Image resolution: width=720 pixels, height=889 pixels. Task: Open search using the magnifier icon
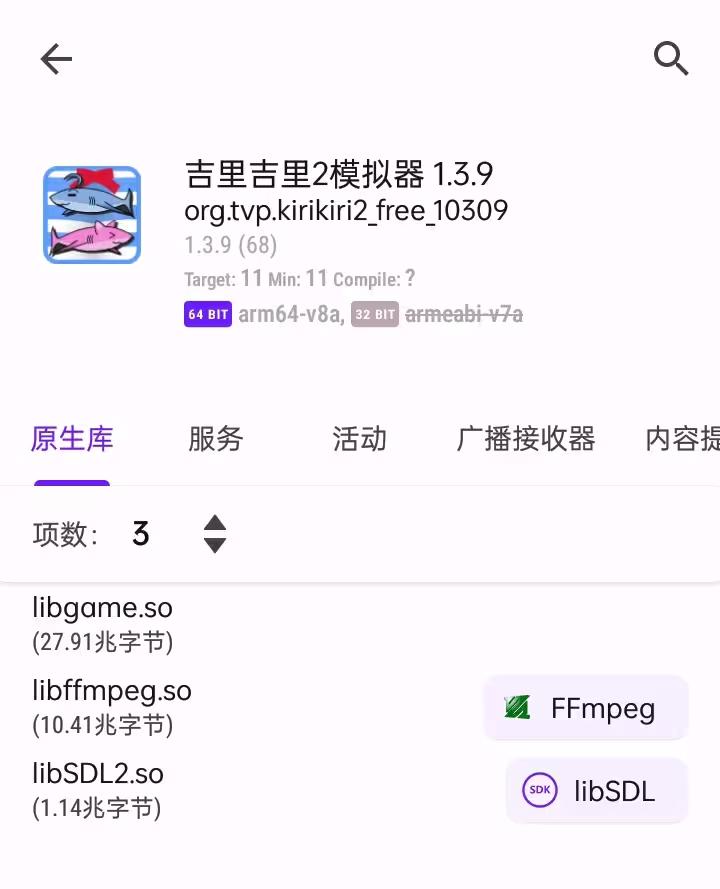tap(671, 59)
